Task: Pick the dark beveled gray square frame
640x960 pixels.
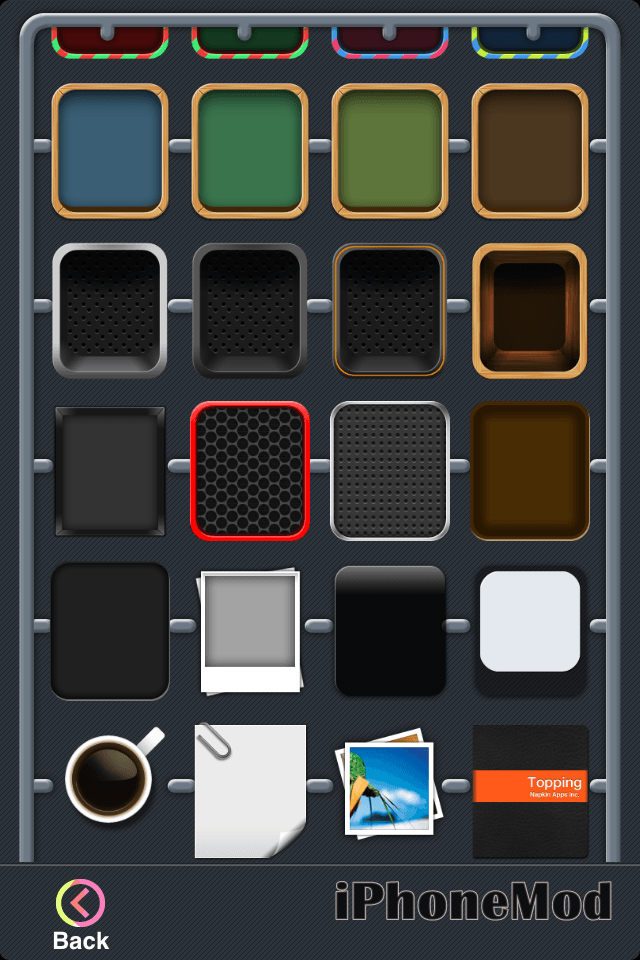Action: tap(110, 470)
